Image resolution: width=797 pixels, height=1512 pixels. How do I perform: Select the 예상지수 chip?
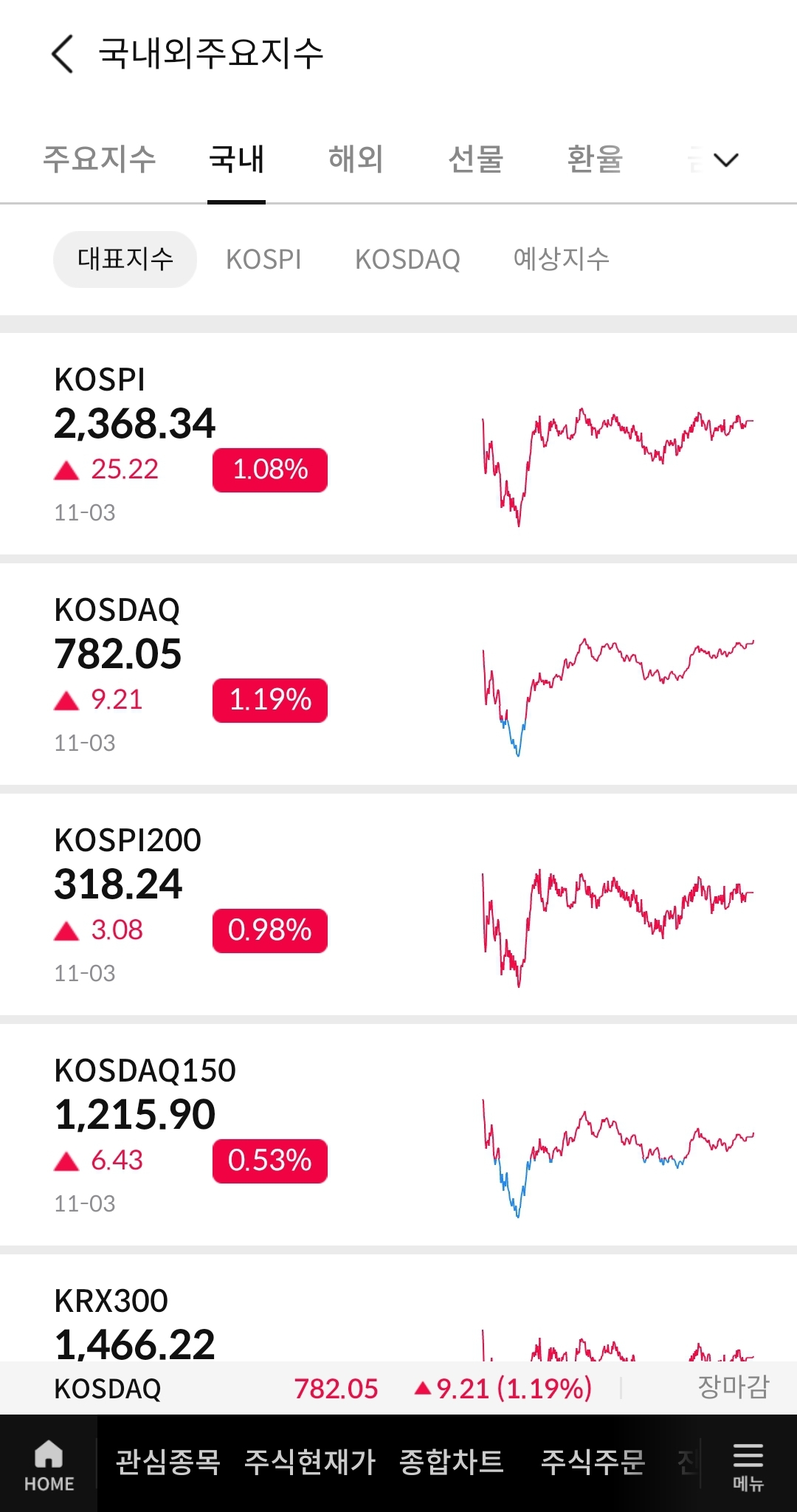click(562, 259)
